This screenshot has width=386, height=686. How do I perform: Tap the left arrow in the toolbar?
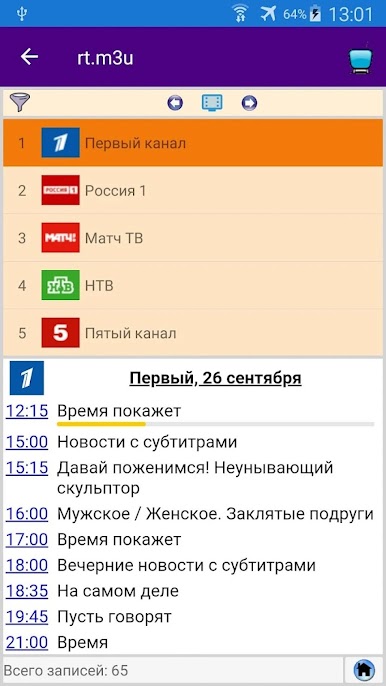(175, 103)
